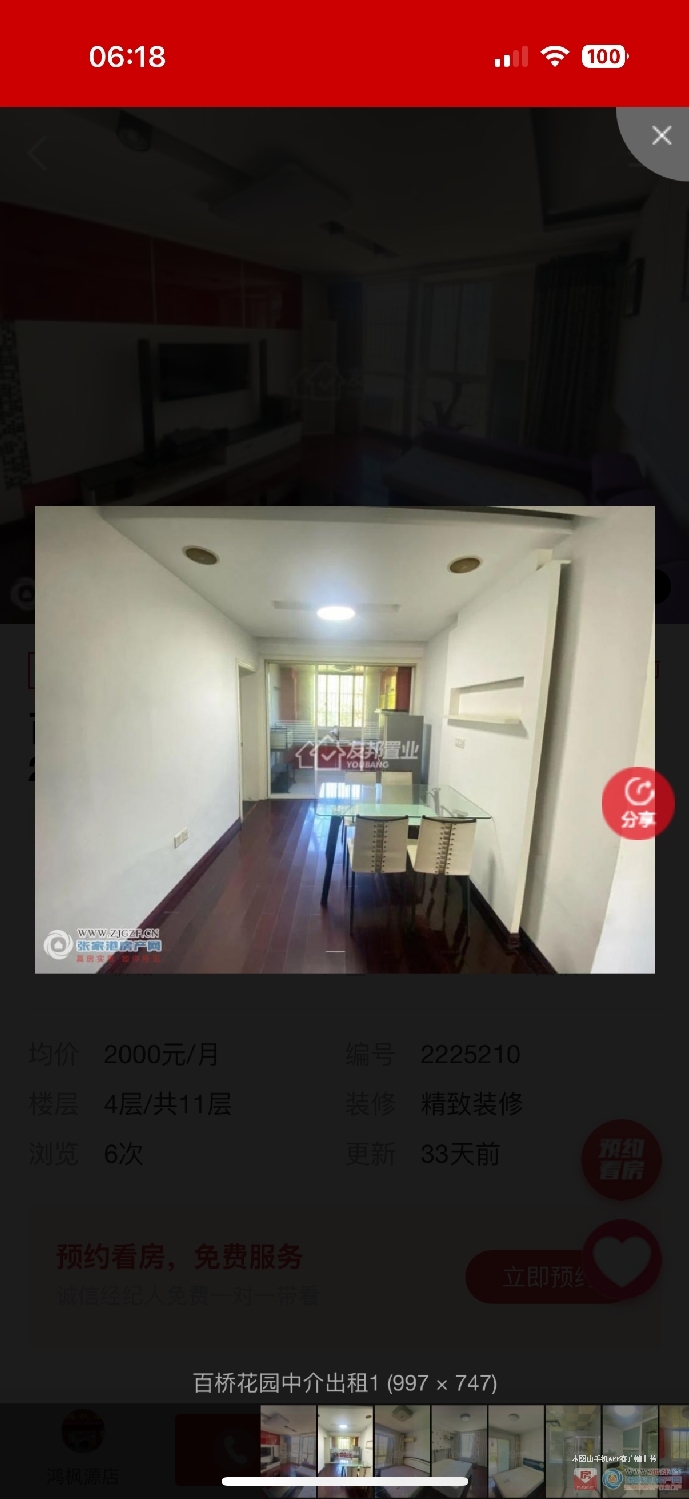Image resolution: width=689 pixels, height=1499 pixels.
Task: Tap the red 分享 share button
Action: (637, 803)
